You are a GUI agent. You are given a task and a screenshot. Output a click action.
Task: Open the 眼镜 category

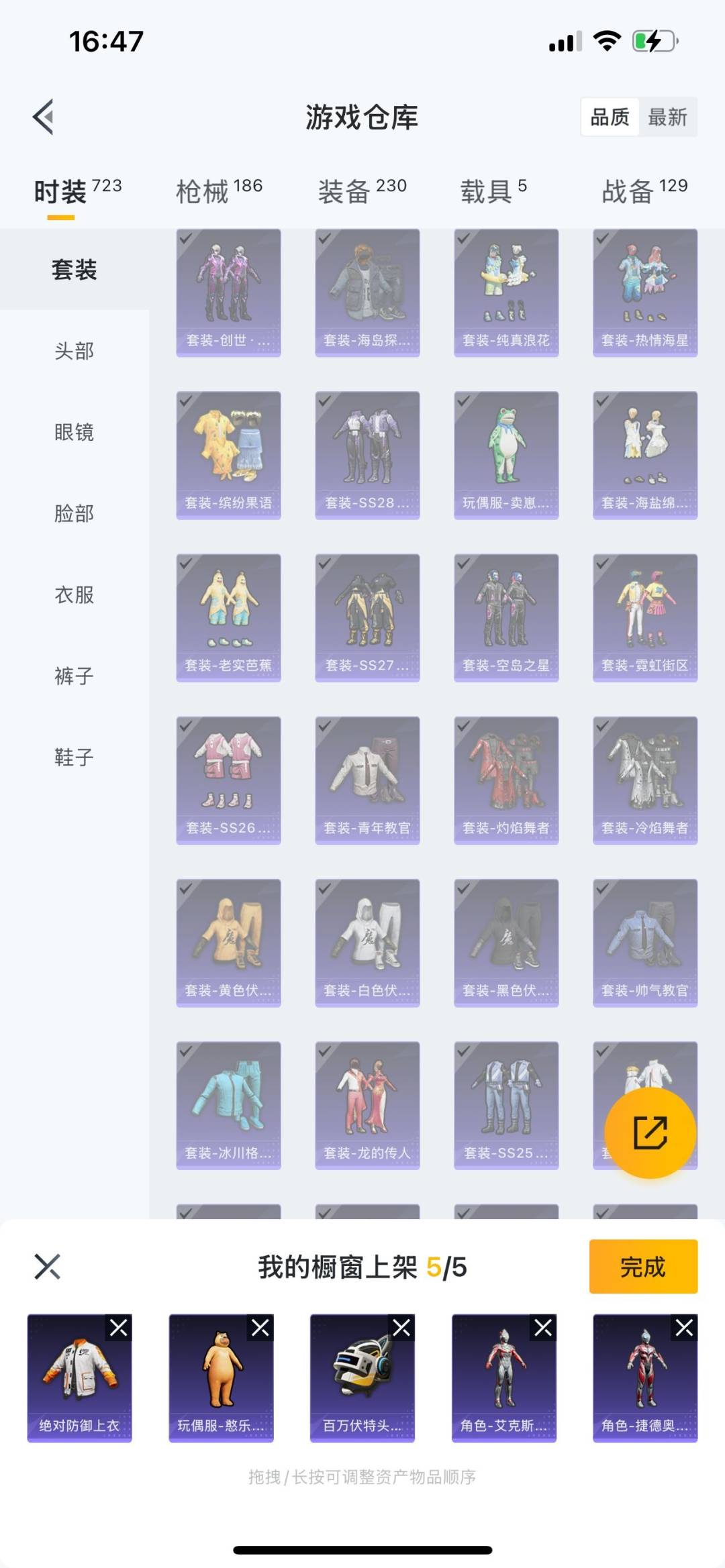pyautogui.click(x=74, y=432)
